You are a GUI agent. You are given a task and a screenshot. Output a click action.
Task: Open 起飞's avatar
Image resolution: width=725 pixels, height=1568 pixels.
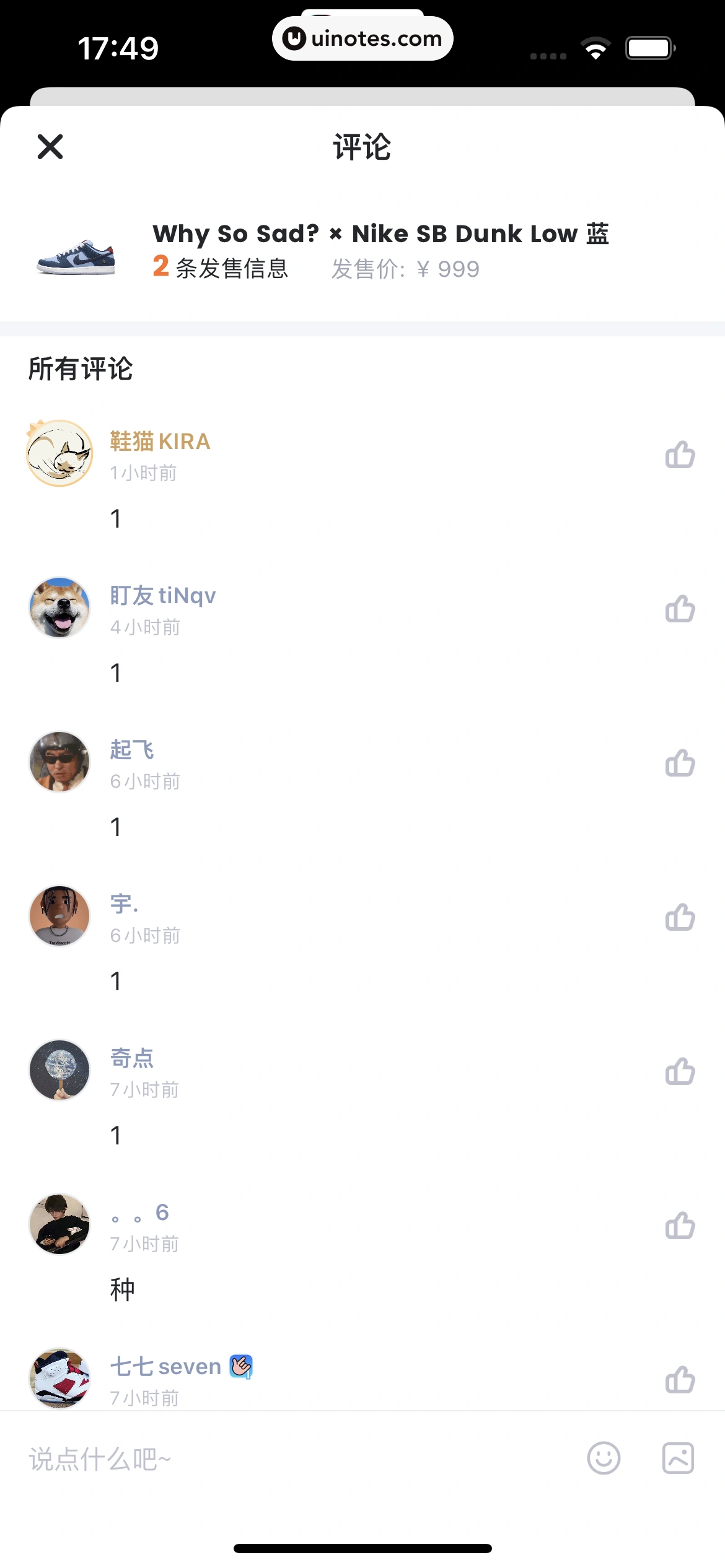[x=59, y=762]
